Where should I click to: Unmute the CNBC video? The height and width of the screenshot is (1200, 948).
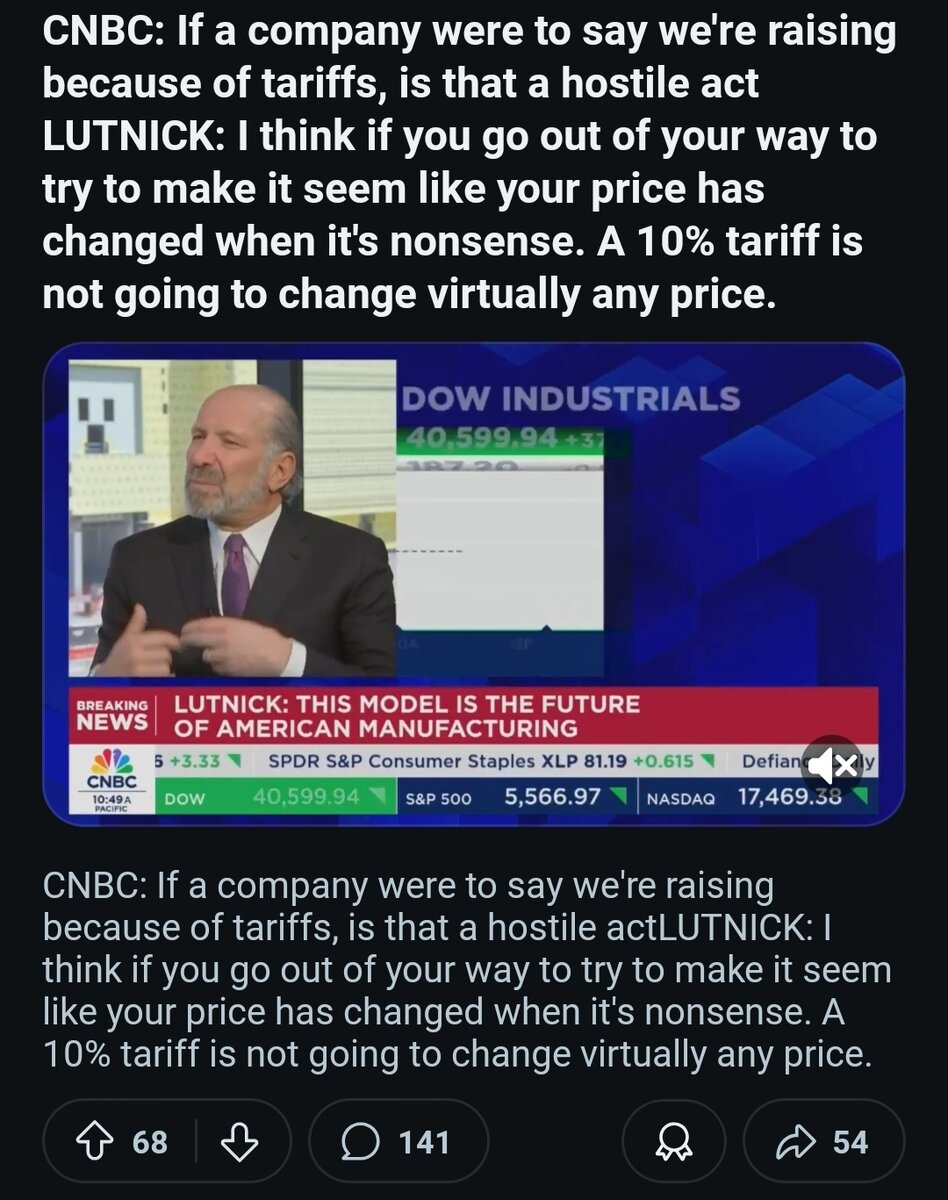[x=833, y=767]
